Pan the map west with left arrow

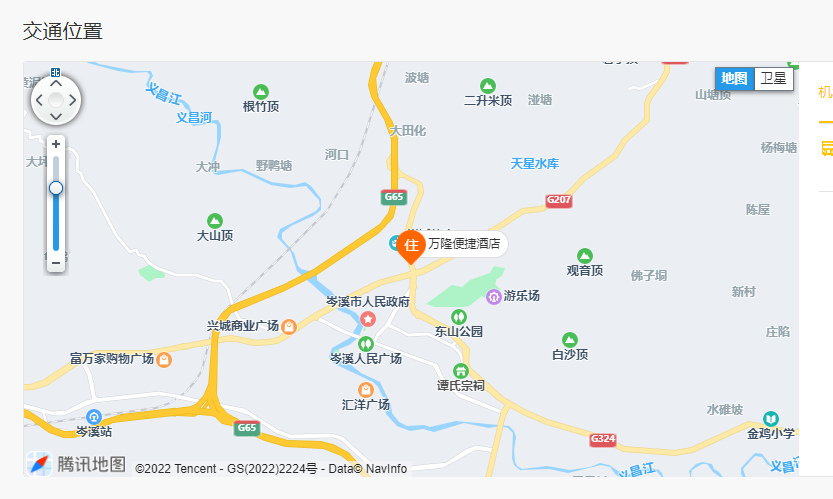(x=40, y=100)
